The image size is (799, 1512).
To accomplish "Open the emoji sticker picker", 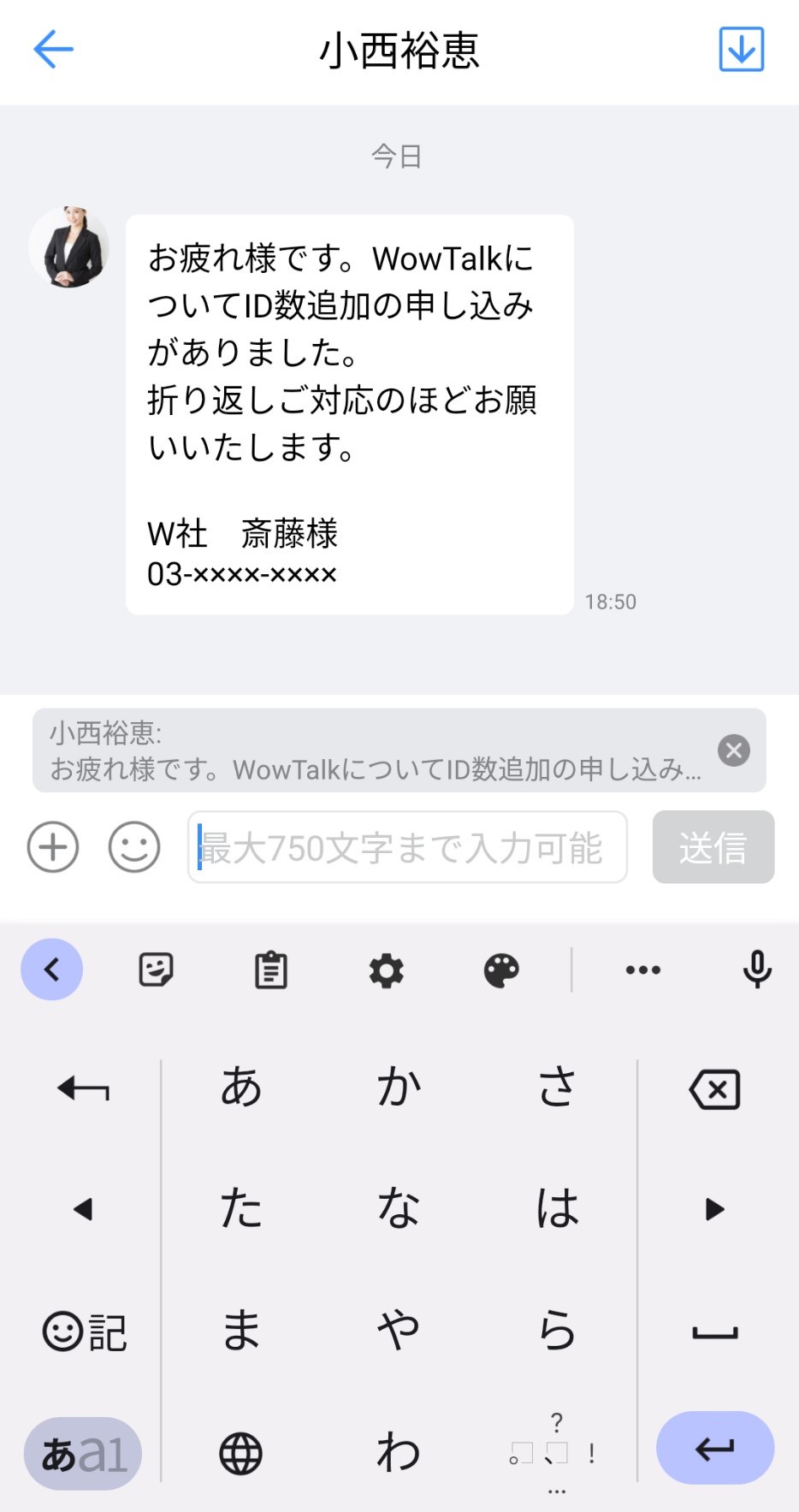I will (x=134, y=847).
